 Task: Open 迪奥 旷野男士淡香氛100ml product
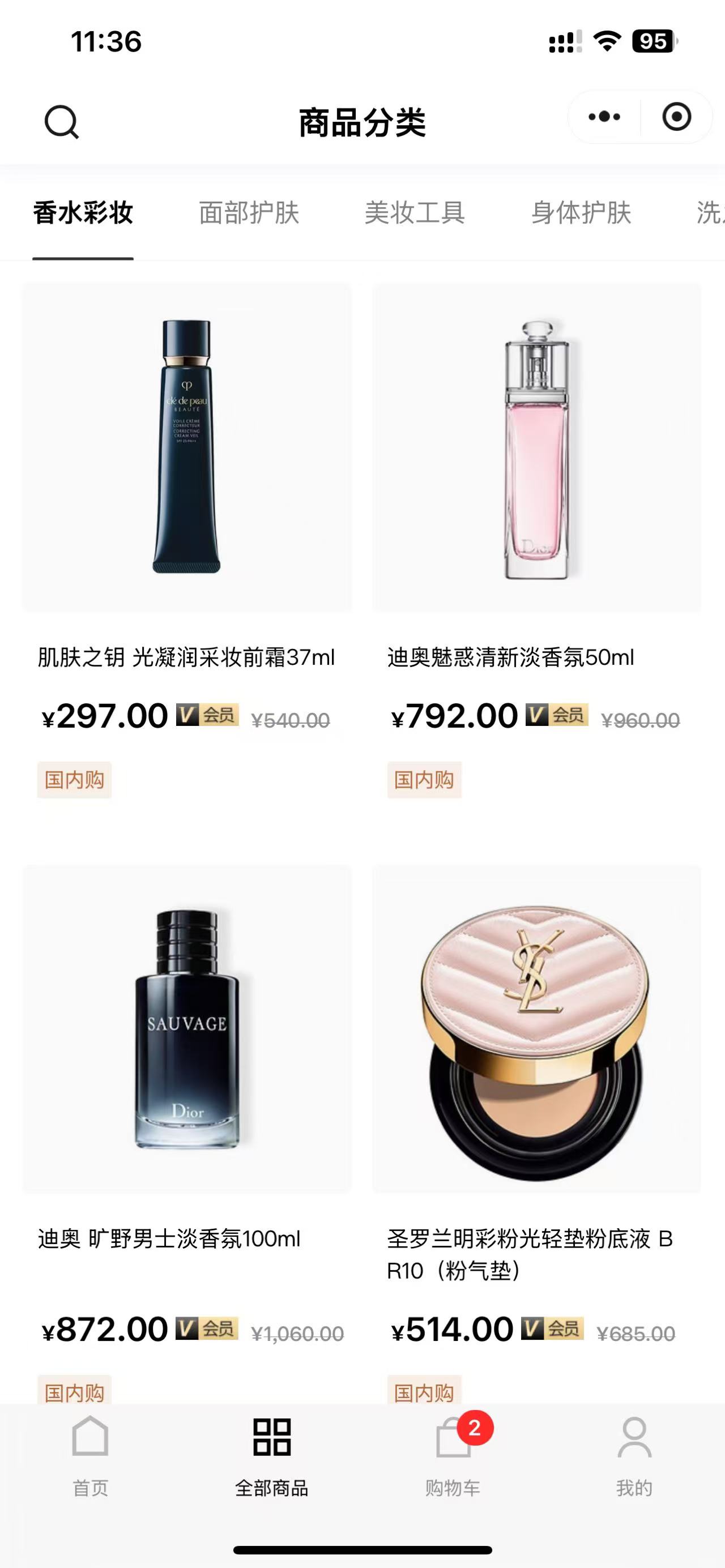tap(187, 1029)
